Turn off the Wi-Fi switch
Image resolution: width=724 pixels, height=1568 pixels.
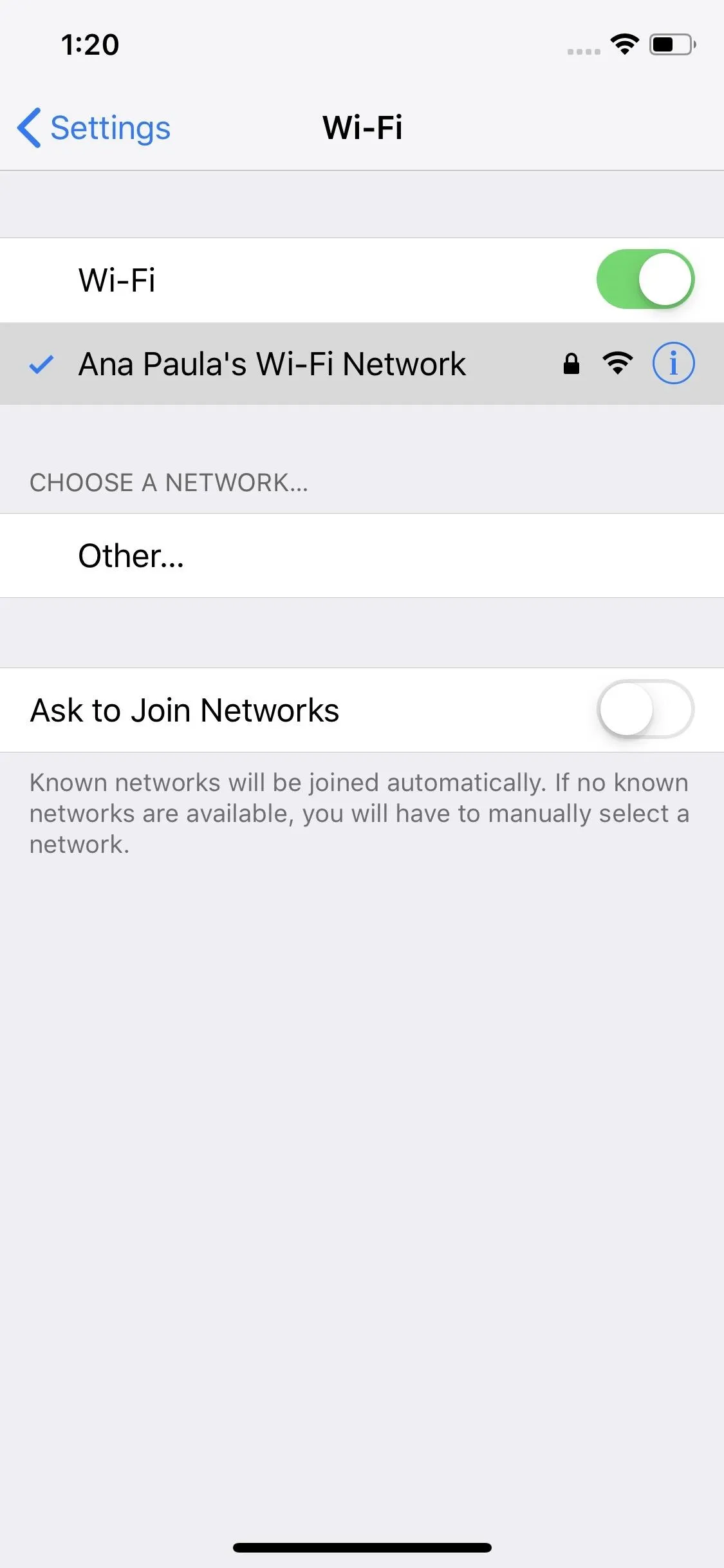[x=645, y=279]
